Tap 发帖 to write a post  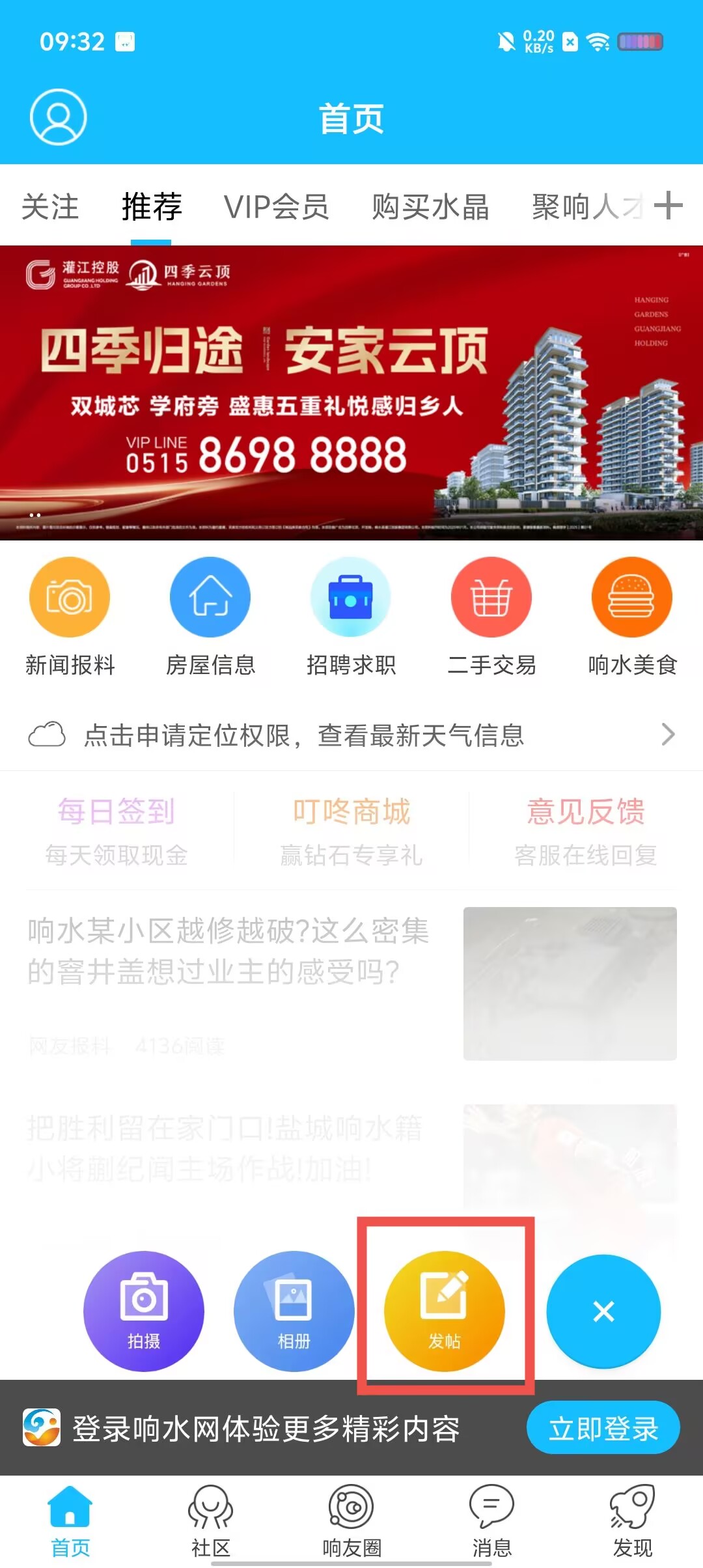pos(445,1310)
